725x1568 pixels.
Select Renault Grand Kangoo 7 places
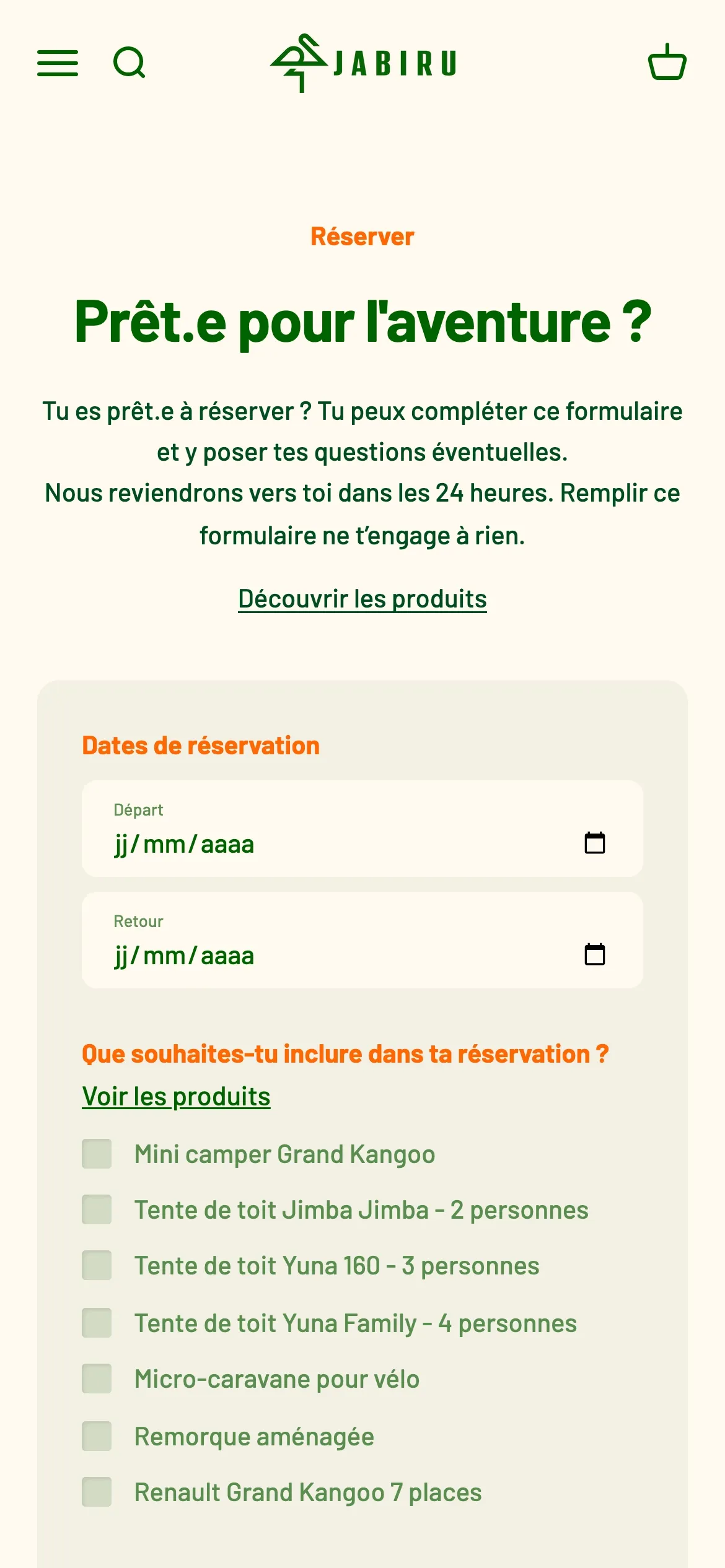(97, 1492)
